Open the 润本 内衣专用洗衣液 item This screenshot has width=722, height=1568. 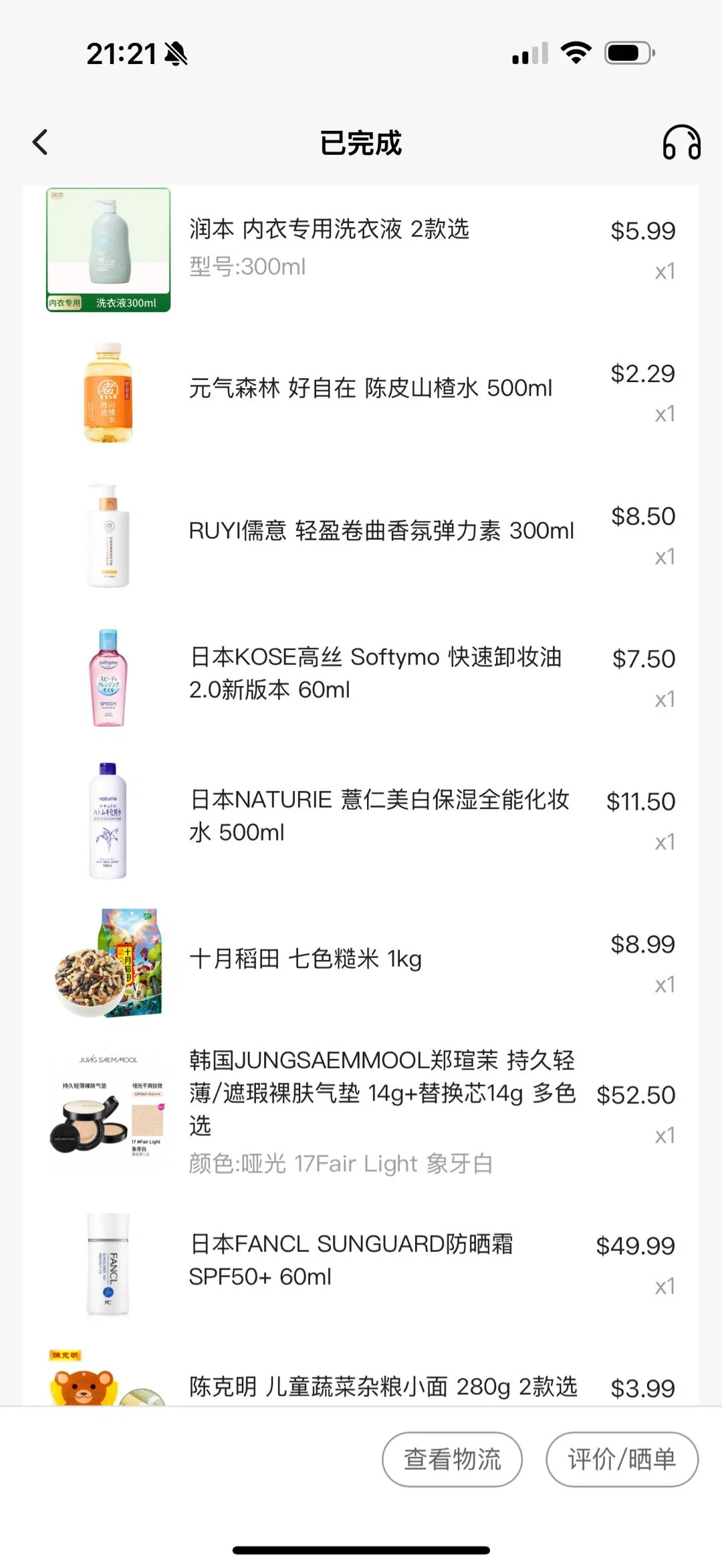[x=329, y=229]
